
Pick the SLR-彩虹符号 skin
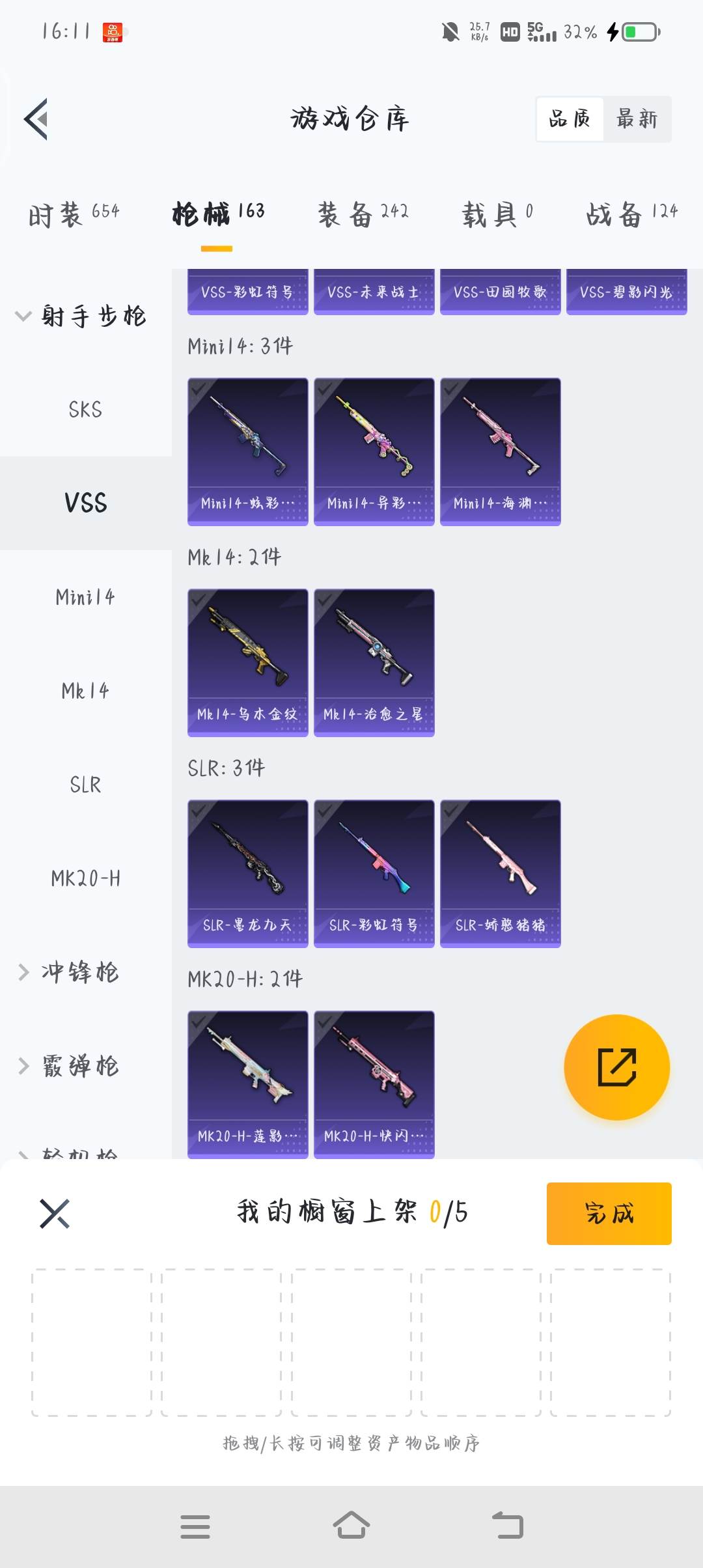click(x=374, y=873)
